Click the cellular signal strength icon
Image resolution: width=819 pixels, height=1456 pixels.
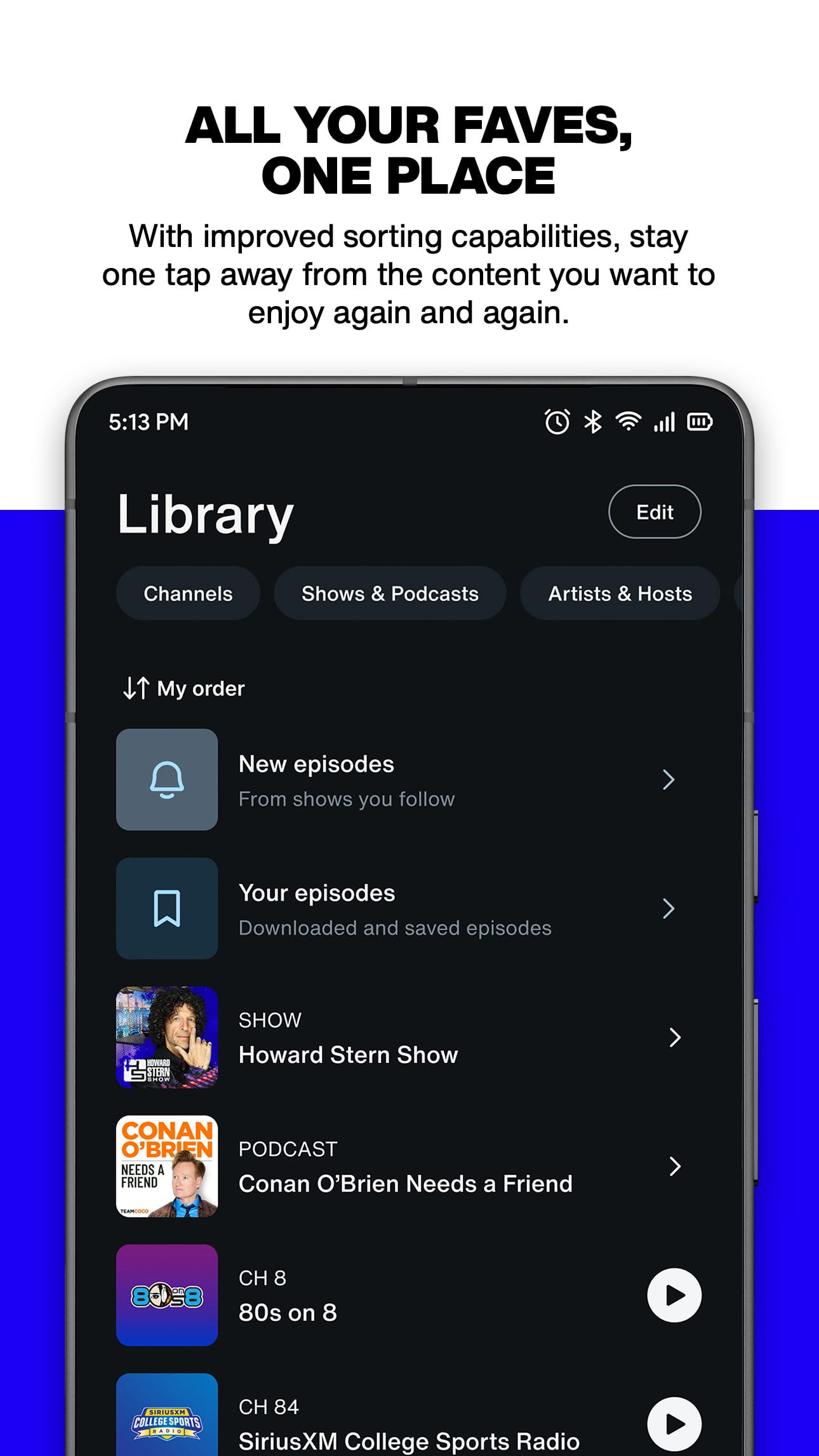[664, 421]
